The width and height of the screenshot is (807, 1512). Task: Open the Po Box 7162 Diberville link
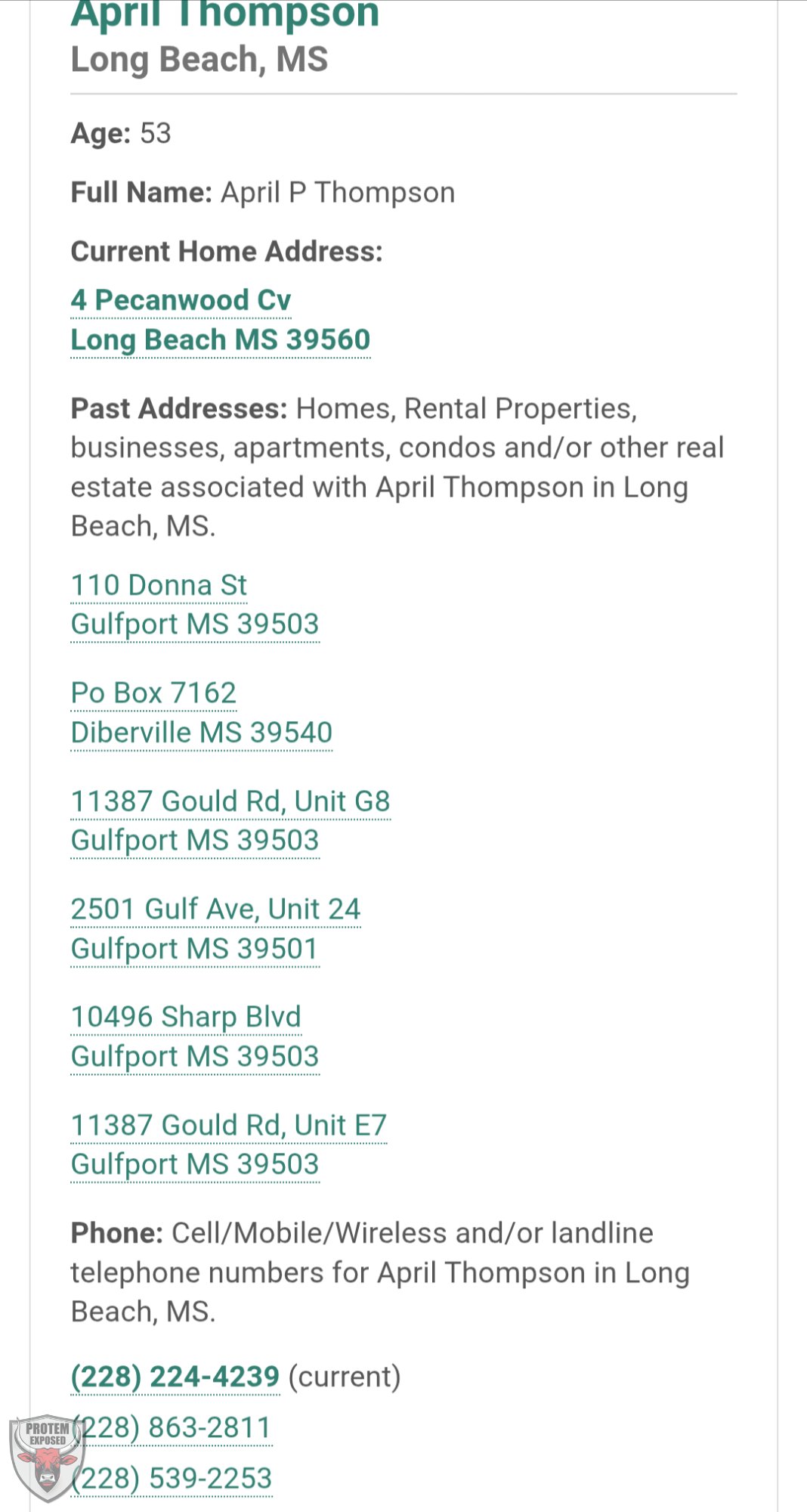[153, 693]
